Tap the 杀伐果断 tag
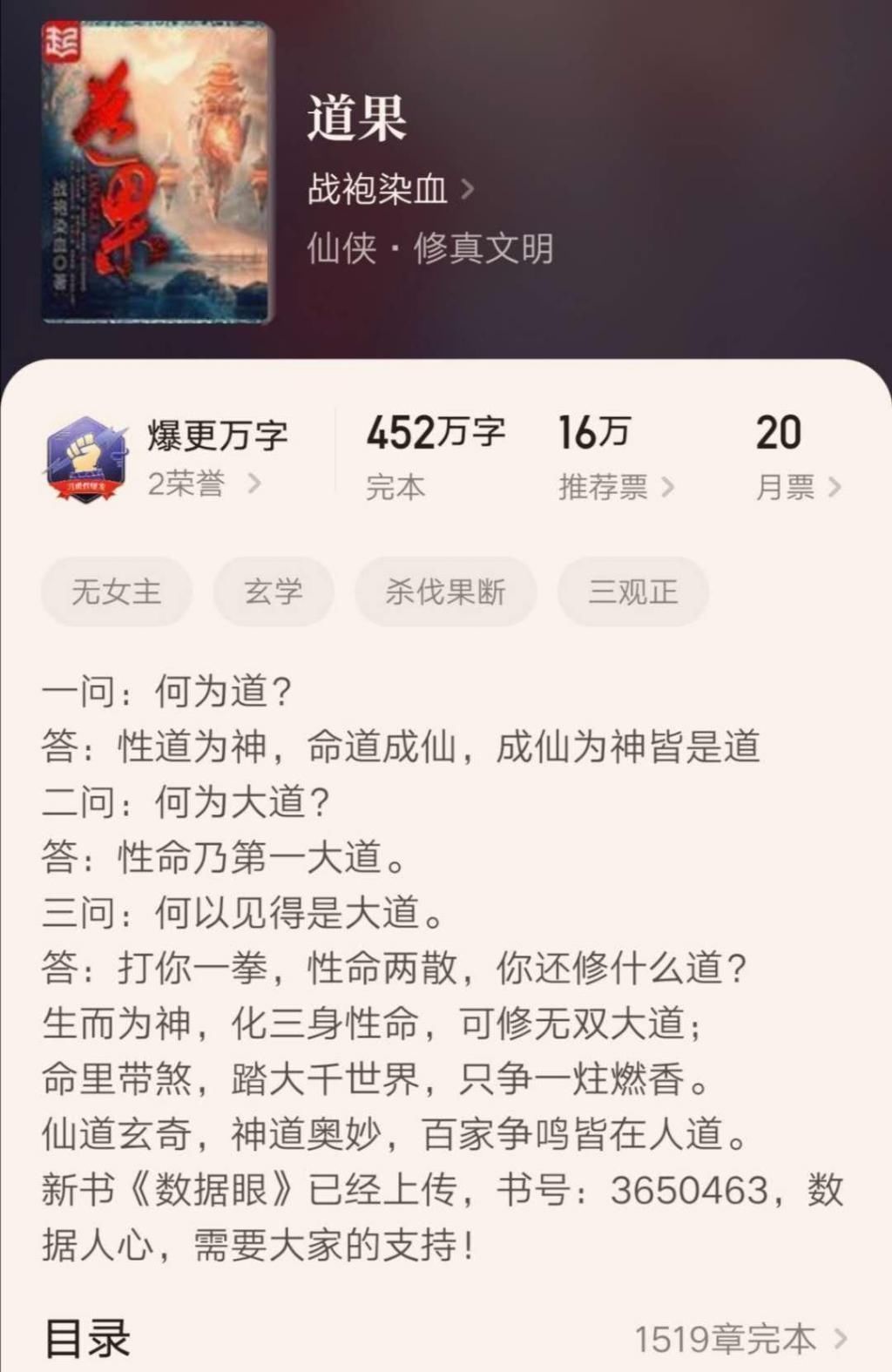Viewport: 892px width, 1372px height. (447, 591)
